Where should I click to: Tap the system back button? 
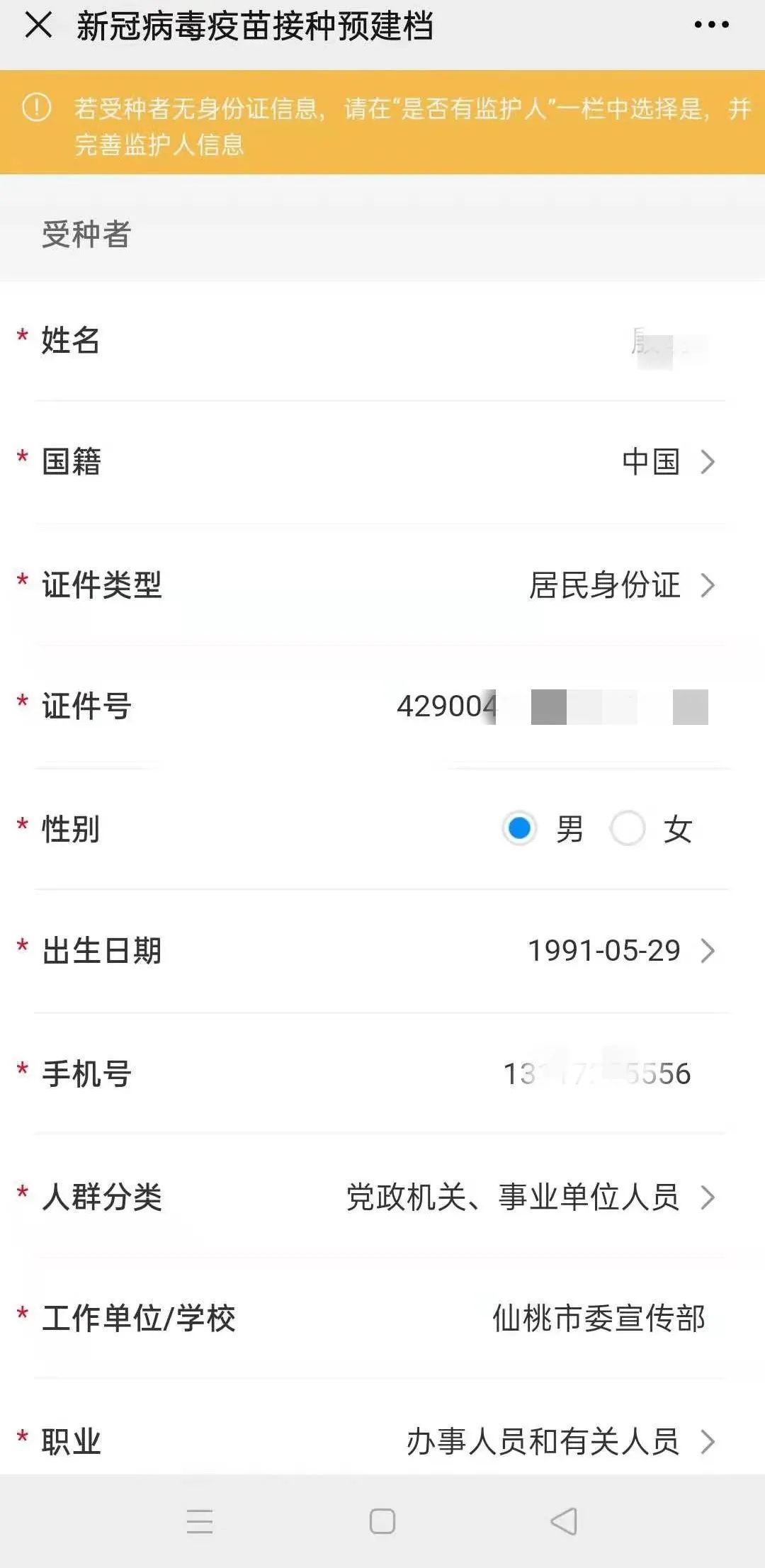pos(565,1521)
